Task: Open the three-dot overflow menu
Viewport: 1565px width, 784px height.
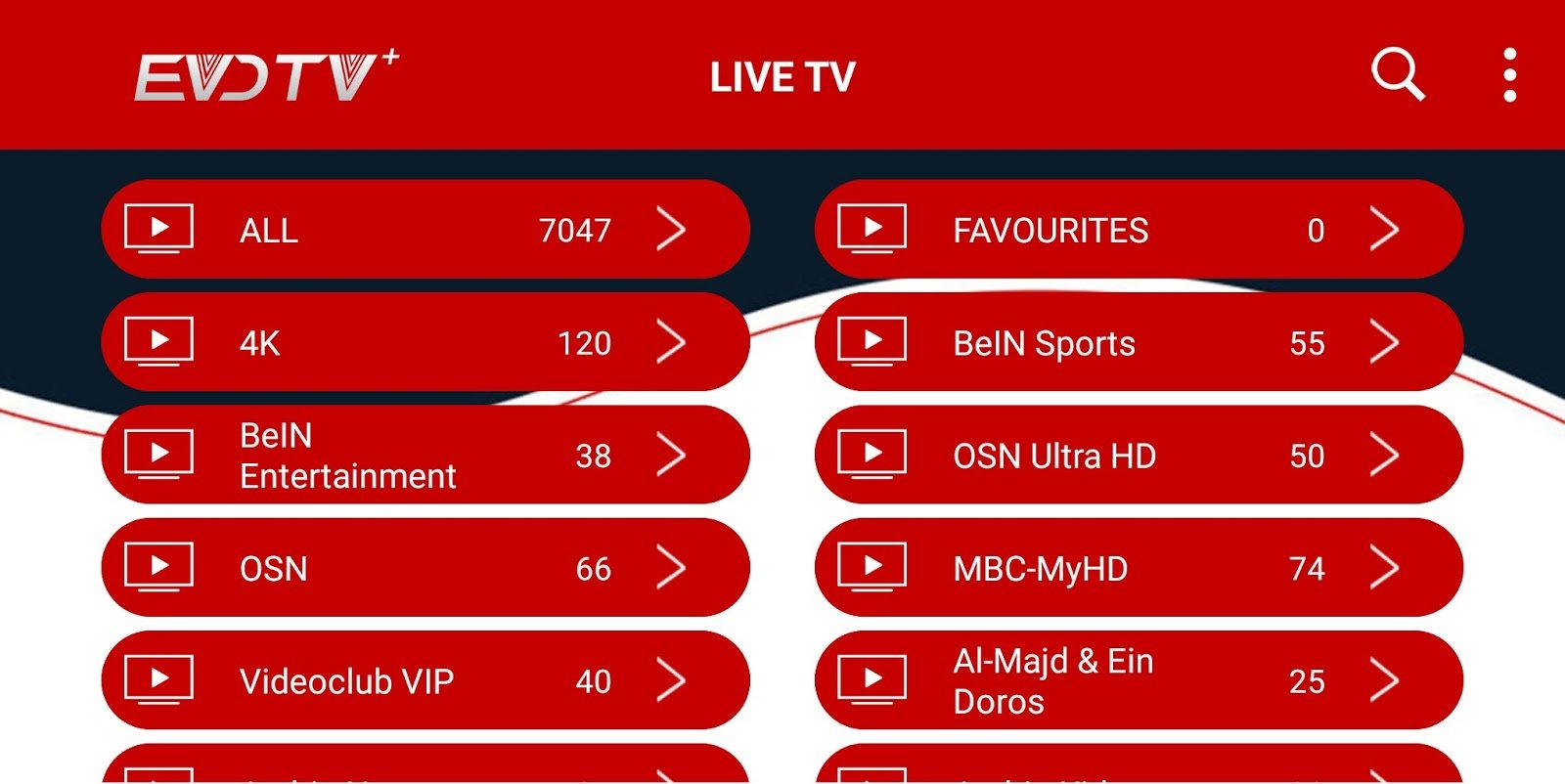Action: pos(1509,75)
